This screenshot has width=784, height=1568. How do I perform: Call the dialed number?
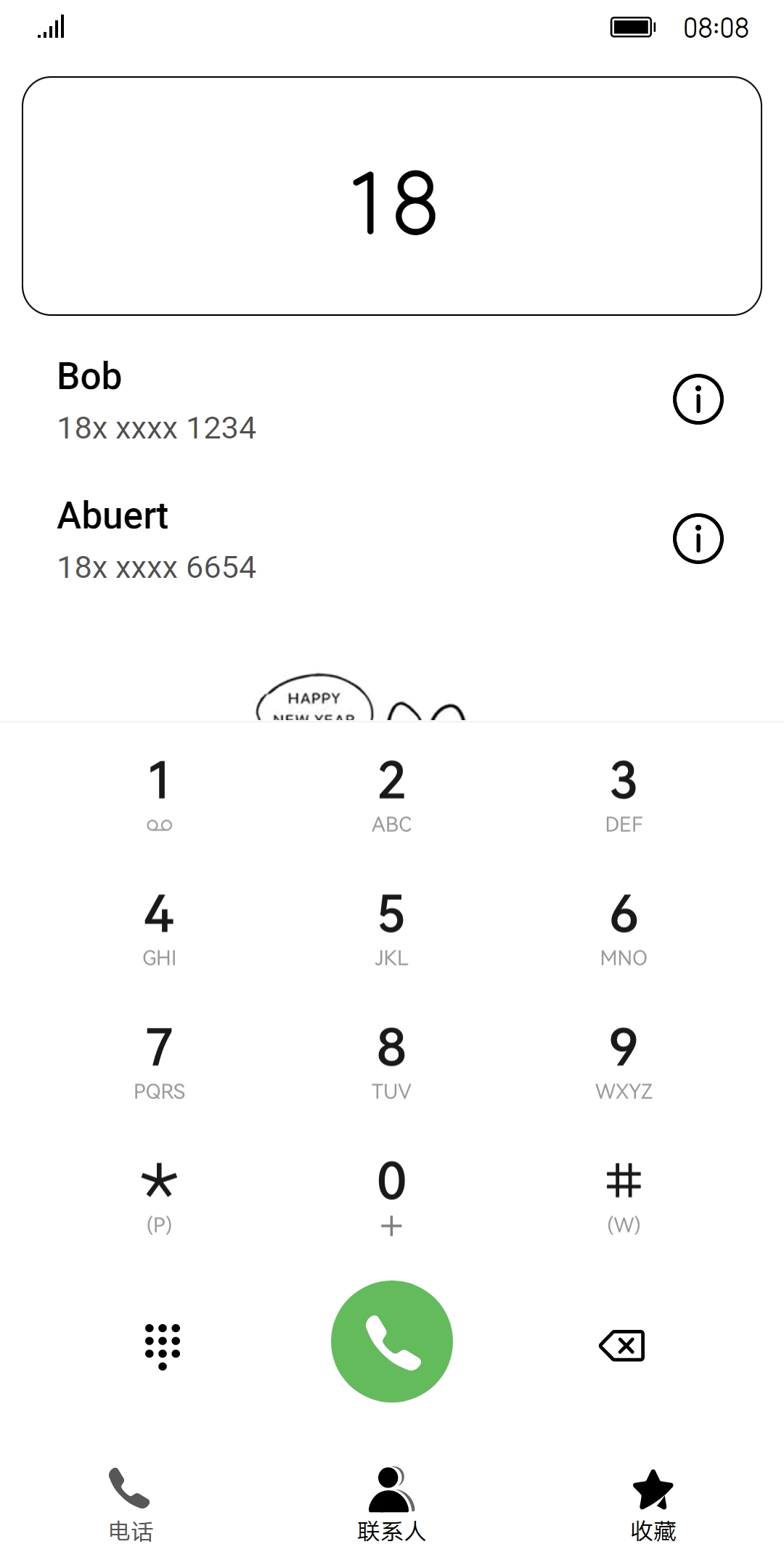coord(392,1342)
